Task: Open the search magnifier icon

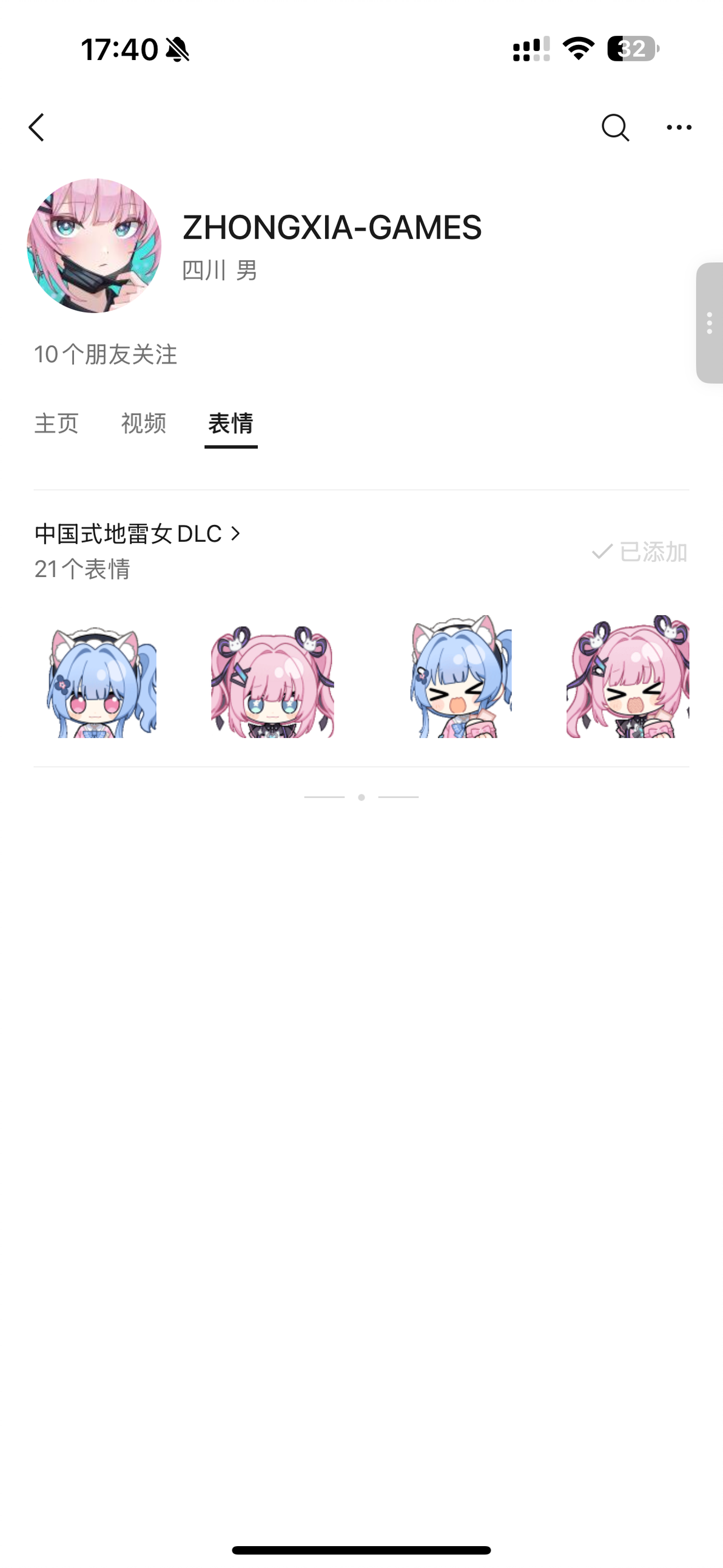Action: point(615,127)
